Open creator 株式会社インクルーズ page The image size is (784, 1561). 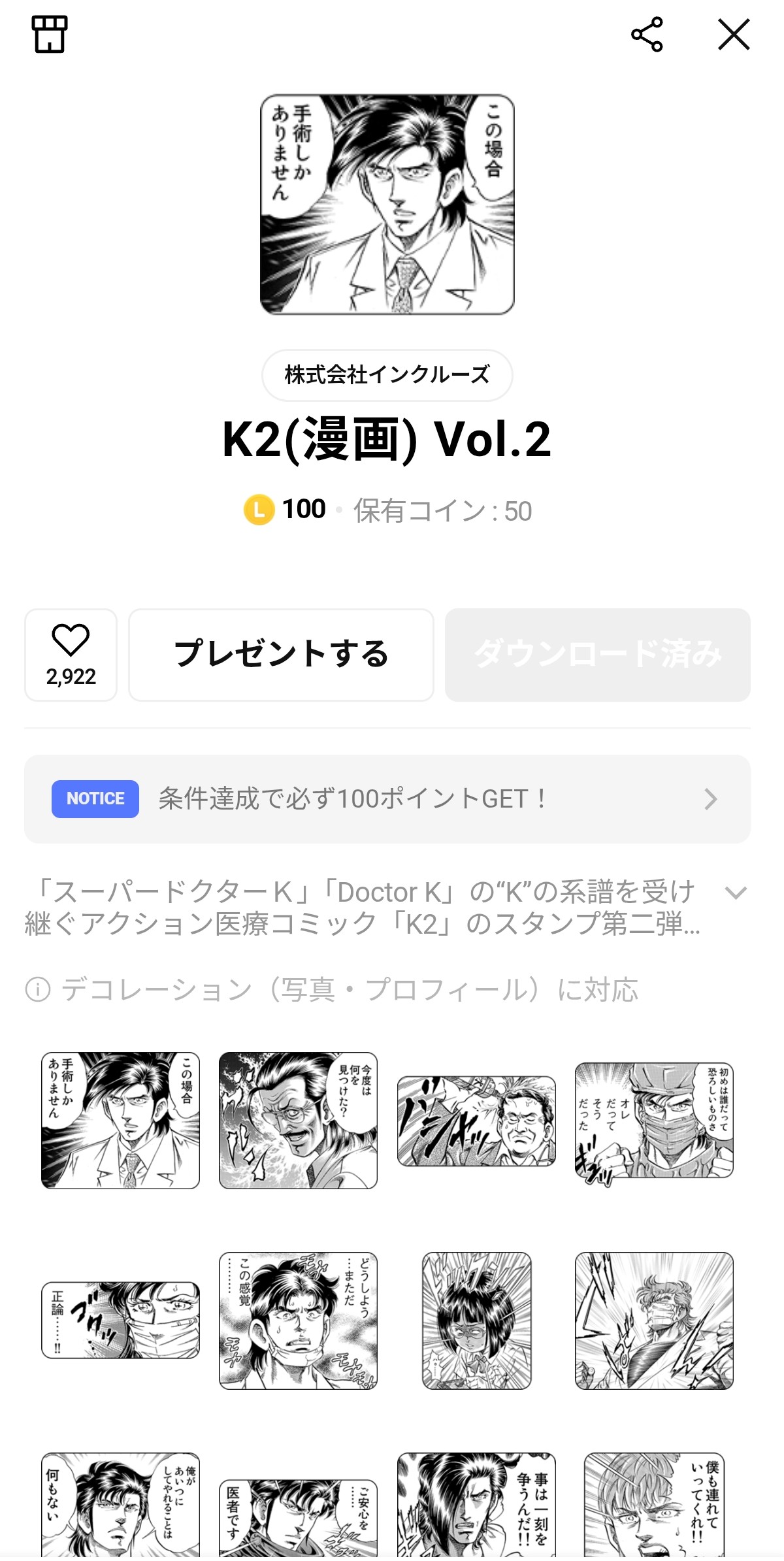tap(387, 375)
